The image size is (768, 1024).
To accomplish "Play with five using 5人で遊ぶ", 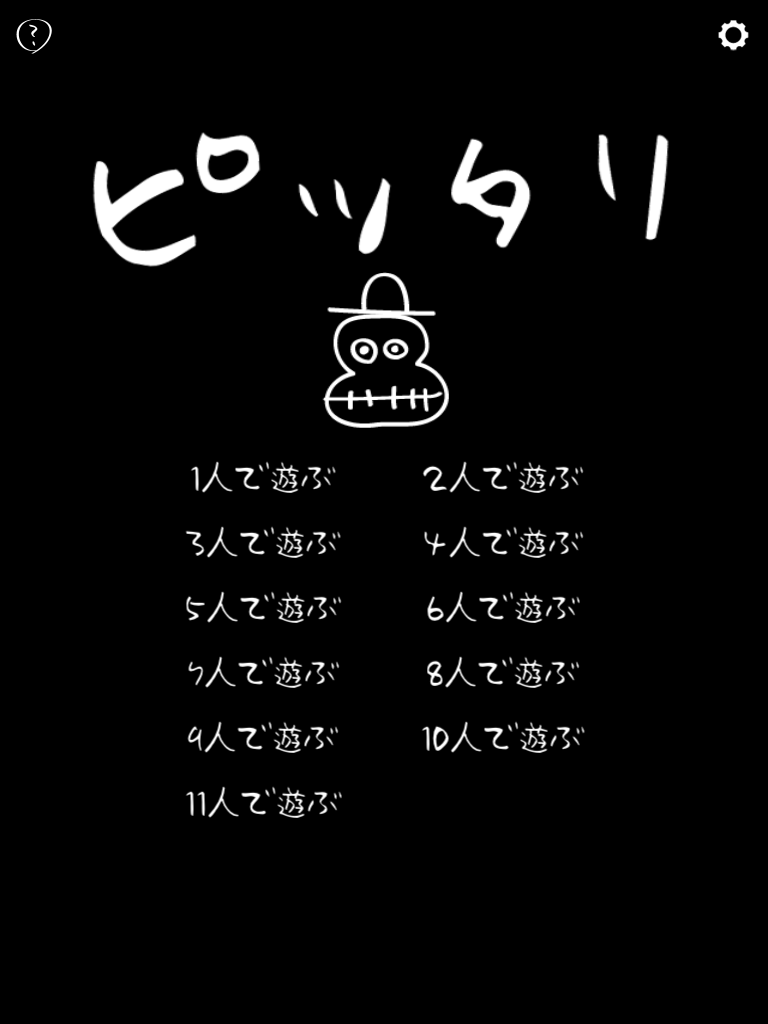I will click(261, 608).
